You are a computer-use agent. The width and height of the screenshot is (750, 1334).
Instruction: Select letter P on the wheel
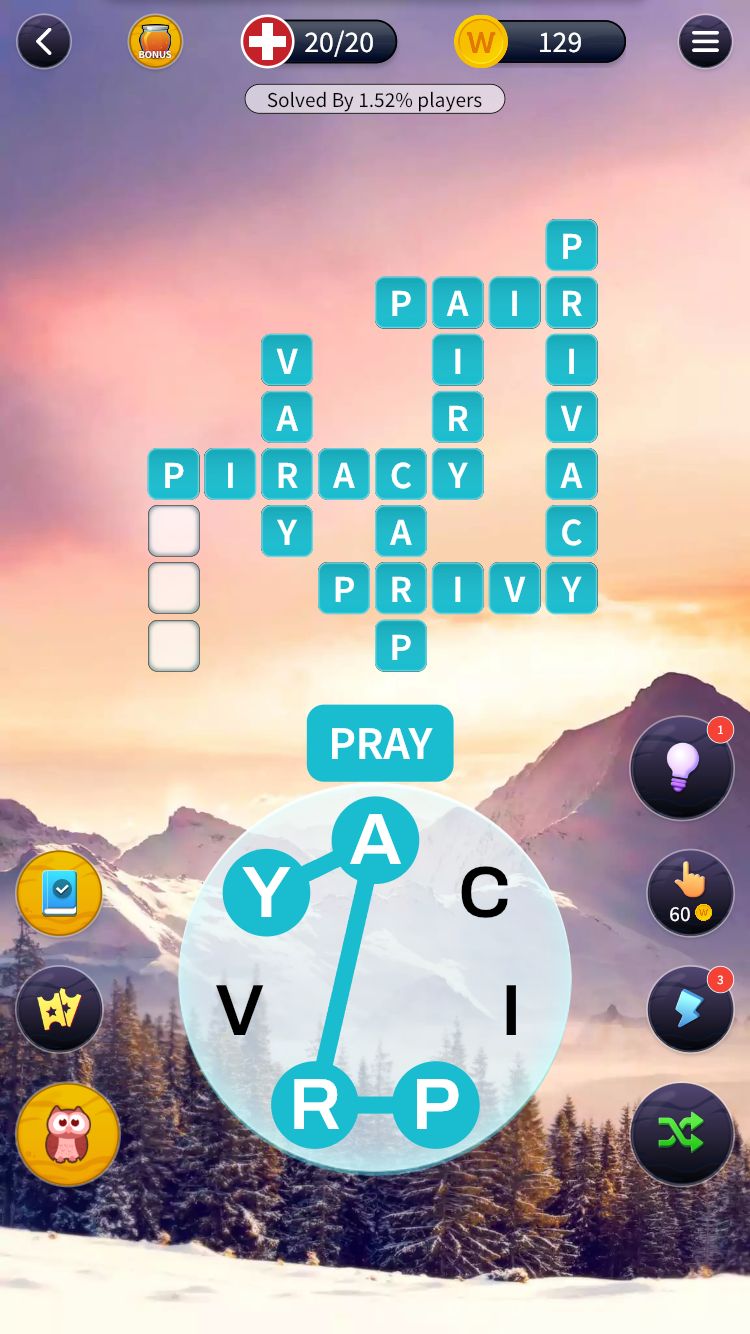pos(436,1104)
